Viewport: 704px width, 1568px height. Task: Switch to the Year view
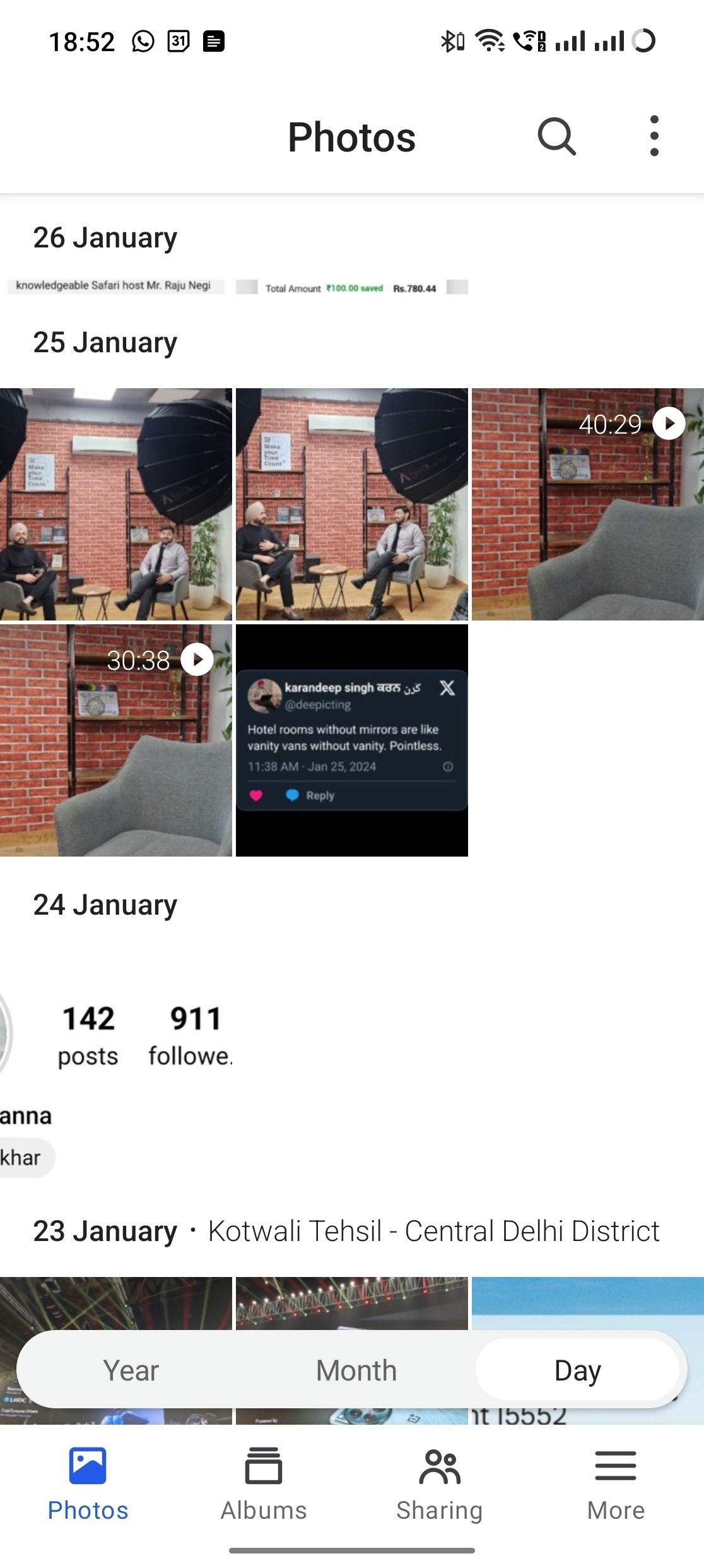tap(131, 1370)
